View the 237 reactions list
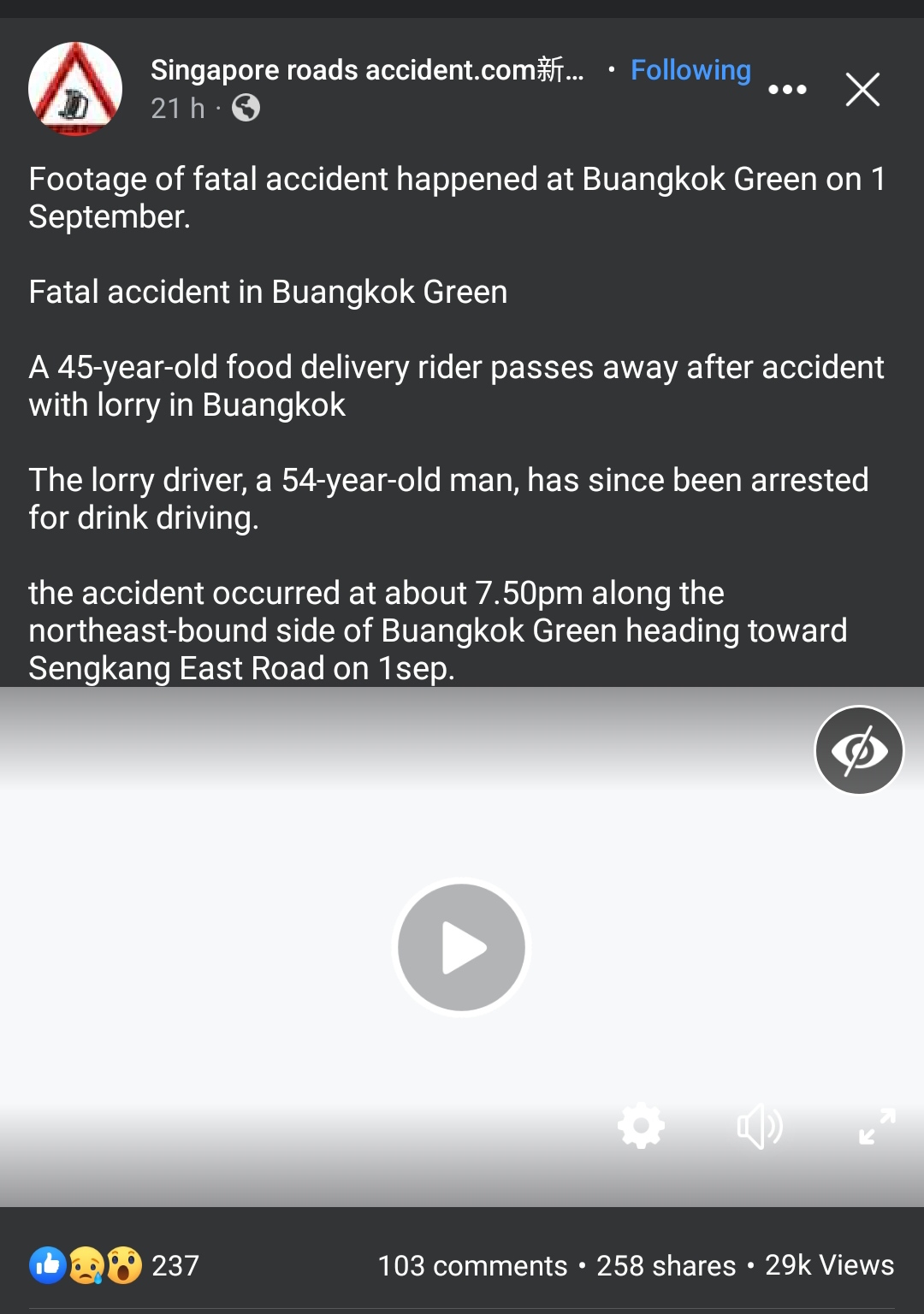 click(115, 1264)
